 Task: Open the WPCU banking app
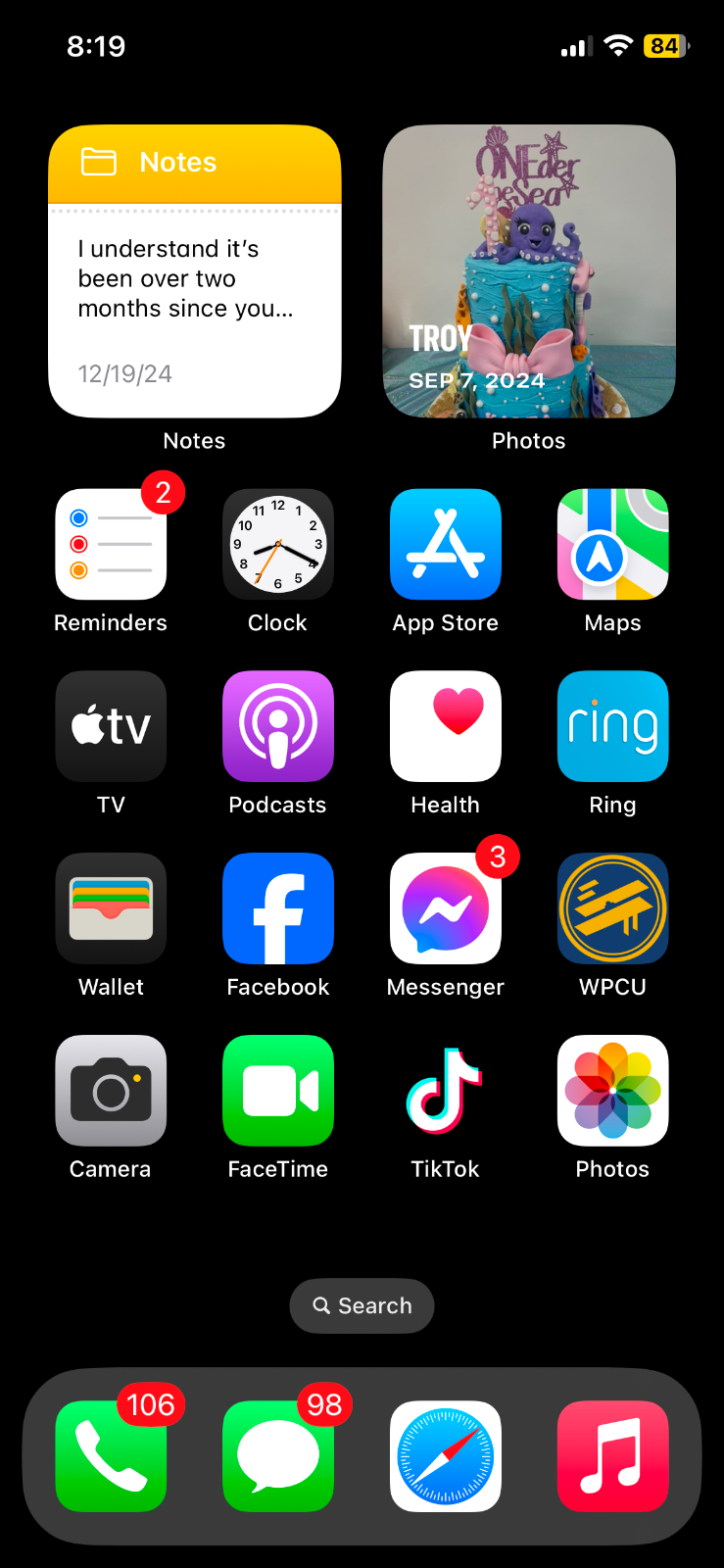click(x=612, y=908)
